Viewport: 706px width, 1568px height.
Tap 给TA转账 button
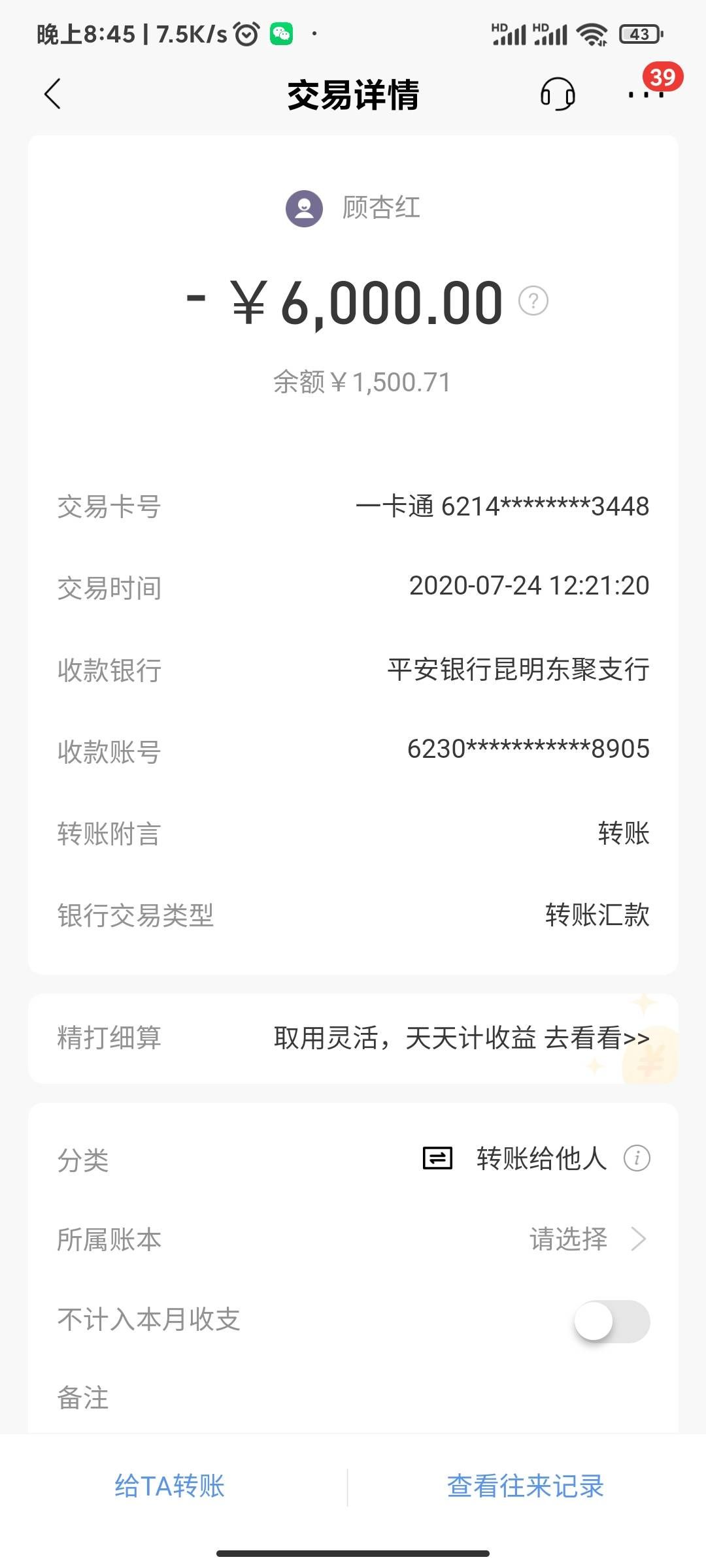click(x=170, y=1486)
